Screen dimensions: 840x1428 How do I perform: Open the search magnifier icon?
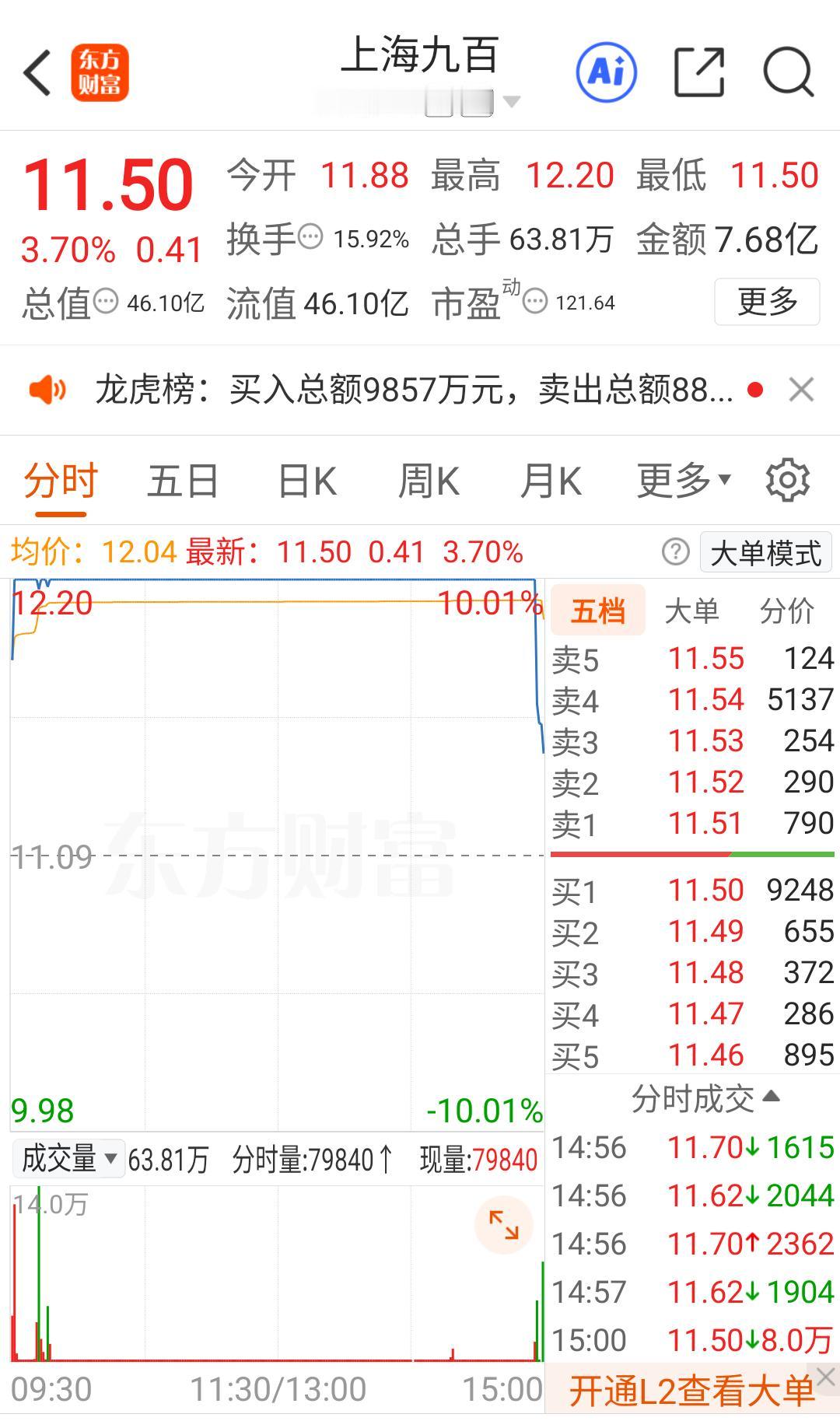coord(788,72)
